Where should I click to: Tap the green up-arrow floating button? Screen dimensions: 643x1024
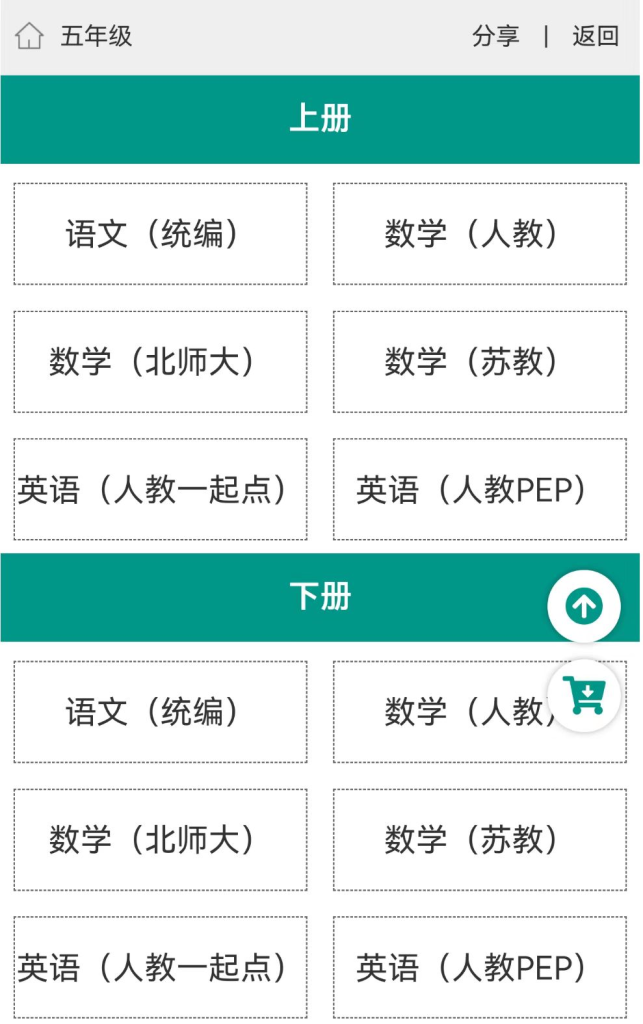584,606
